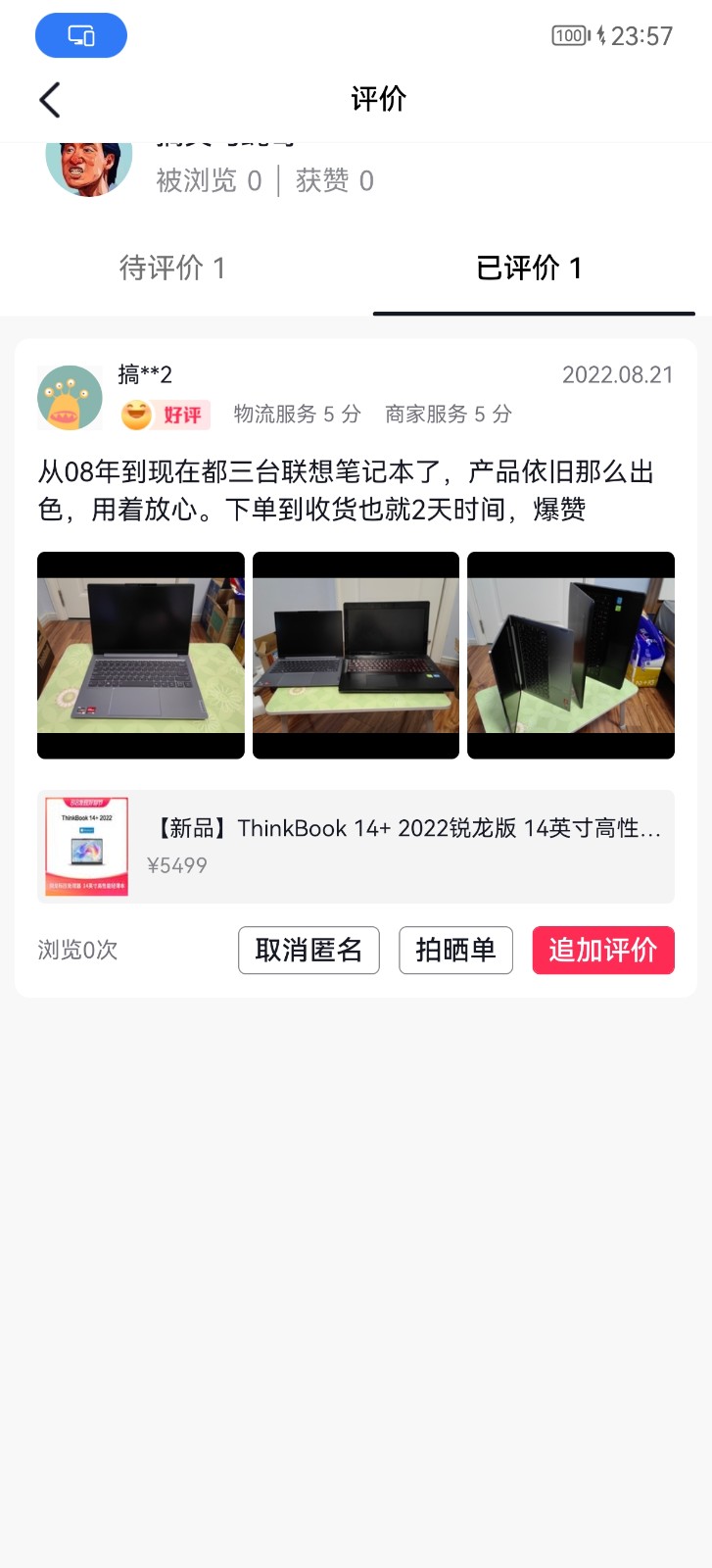Switch to the 待评价 tab

pos(172,268)
